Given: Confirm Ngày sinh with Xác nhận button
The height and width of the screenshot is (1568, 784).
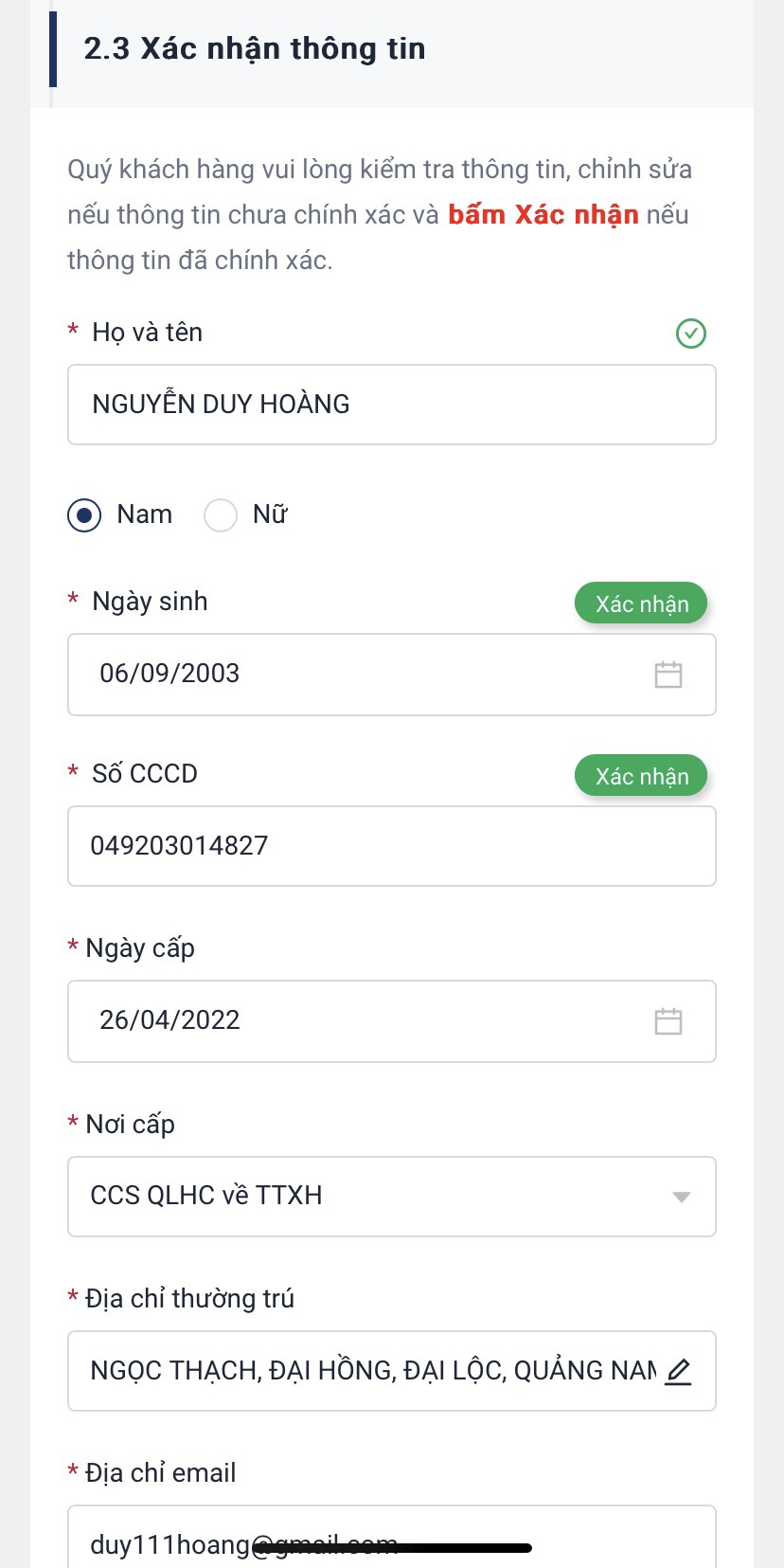Looking at the screenshot, I should click(641, 604).
